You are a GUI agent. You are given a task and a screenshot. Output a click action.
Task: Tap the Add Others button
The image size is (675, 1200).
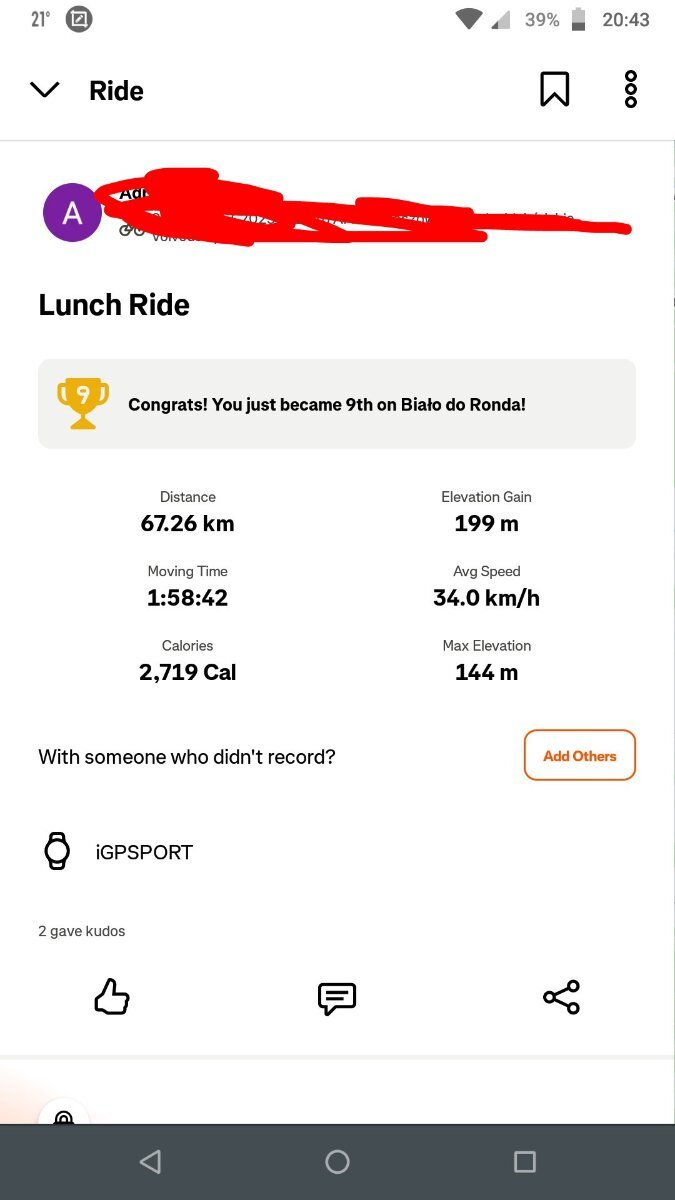tap(580, 756)
